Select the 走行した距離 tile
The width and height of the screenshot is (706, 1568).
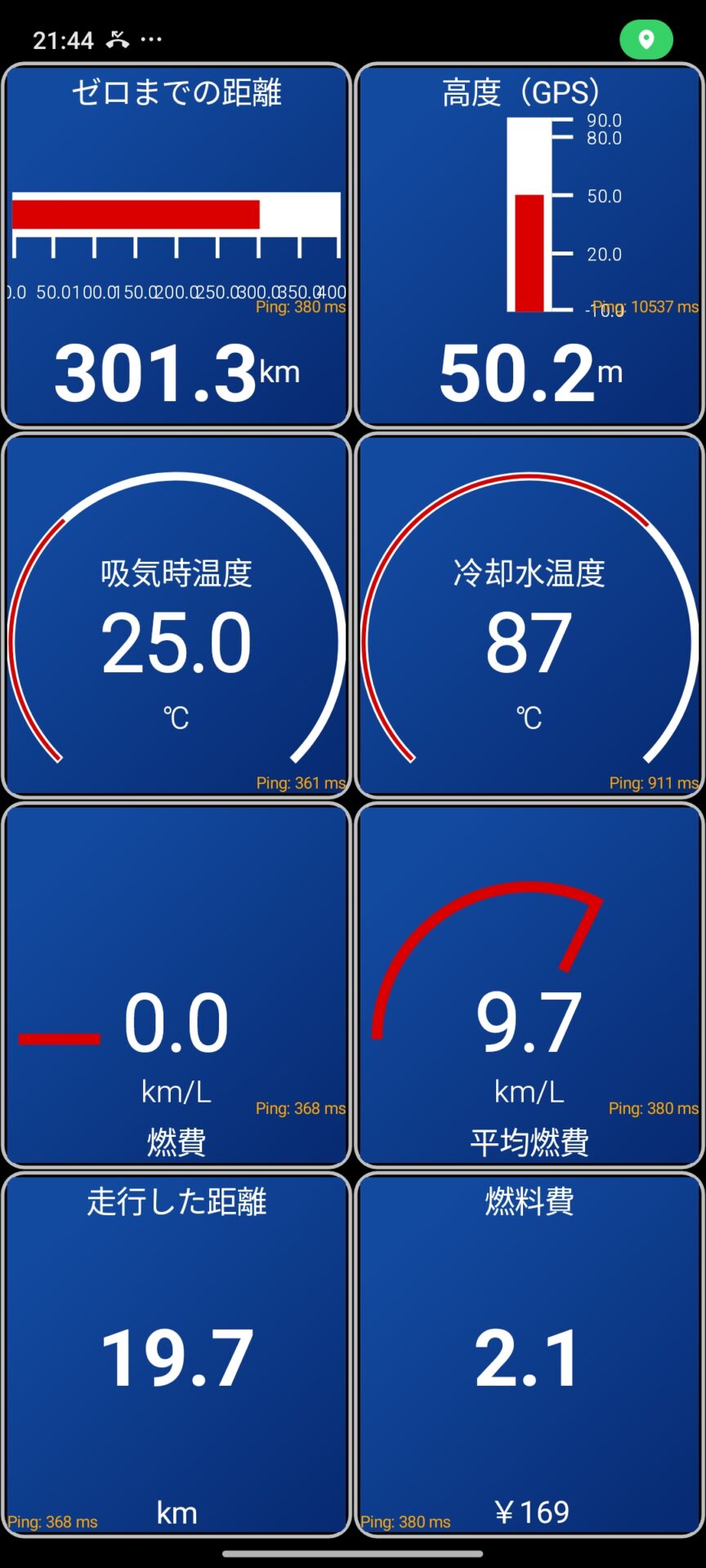click(176, 1356)
